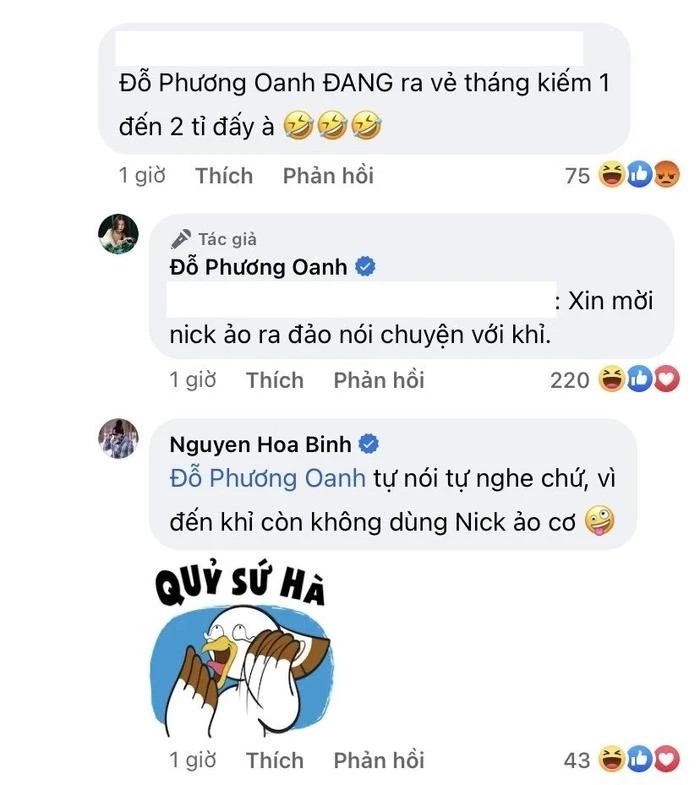Tap Phản hồi under Đỗ Phương Oanh's reply

(379, 380)
